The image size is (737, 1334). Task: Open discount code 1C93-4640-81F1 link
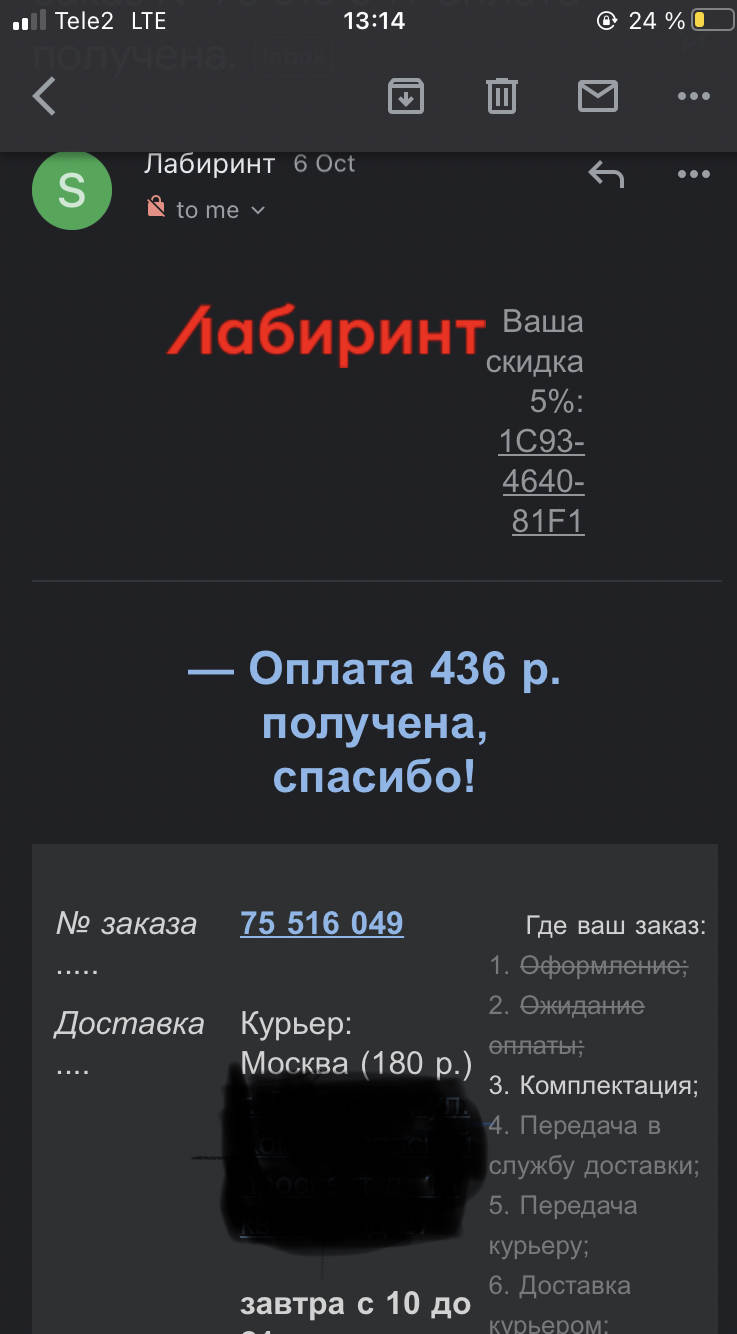541,482
